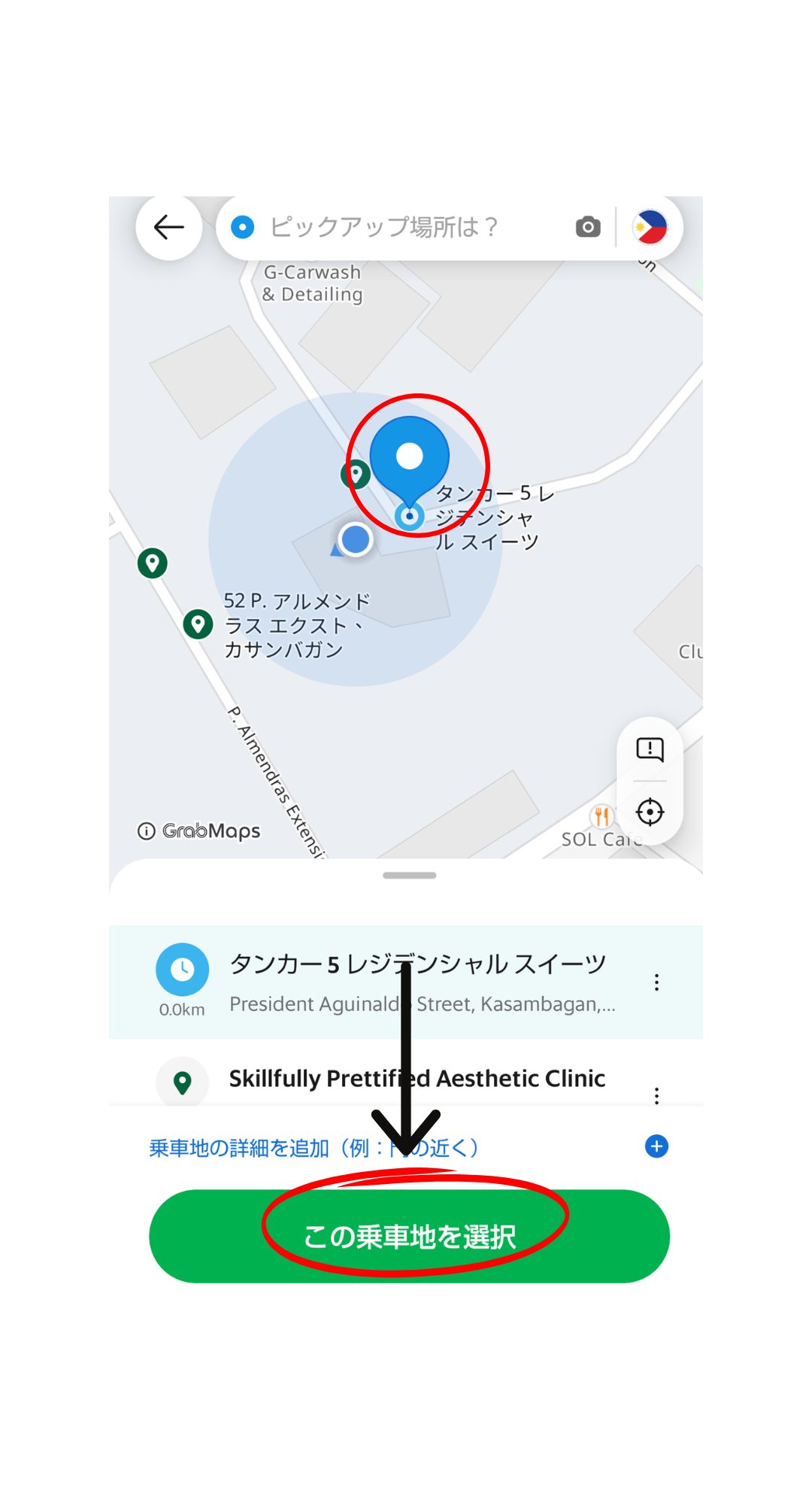Confirm with この乗車地を選択 button
This screenshot has height=1509, width=812.
coord(410,1237)
